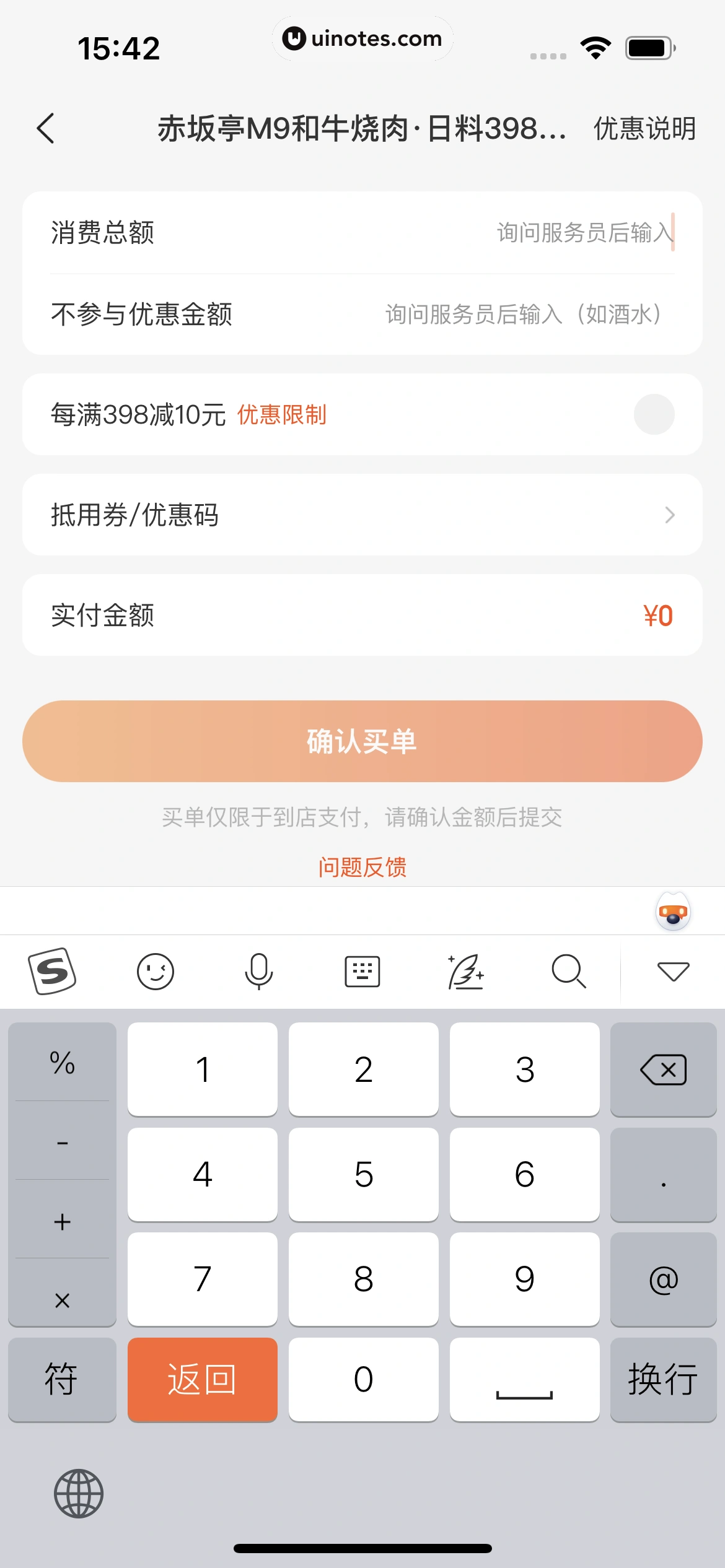The width and height of the screenshot is (725, 1568).
Task: Open the emoji panel on the keyboard
Action: click(156, 971)
